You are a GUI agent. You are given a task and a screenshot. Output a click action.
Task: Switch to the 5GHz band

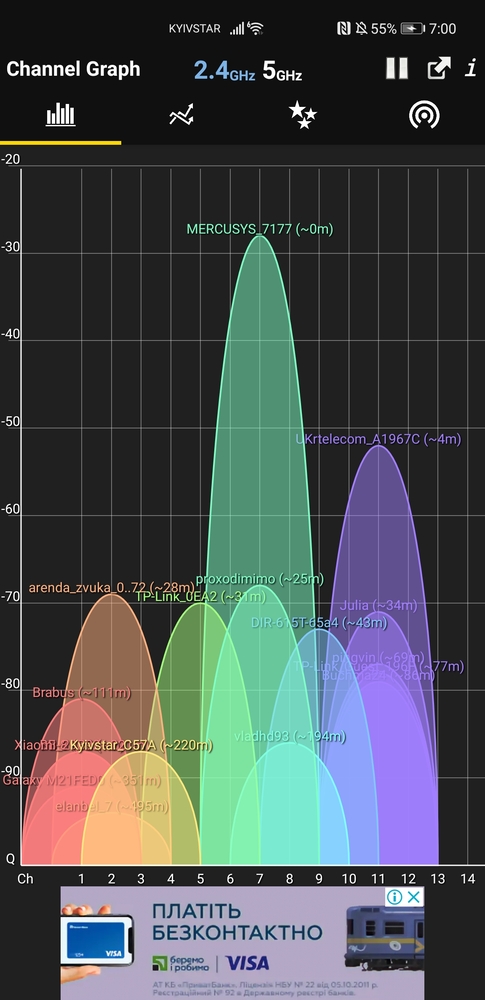click(282, 70)
